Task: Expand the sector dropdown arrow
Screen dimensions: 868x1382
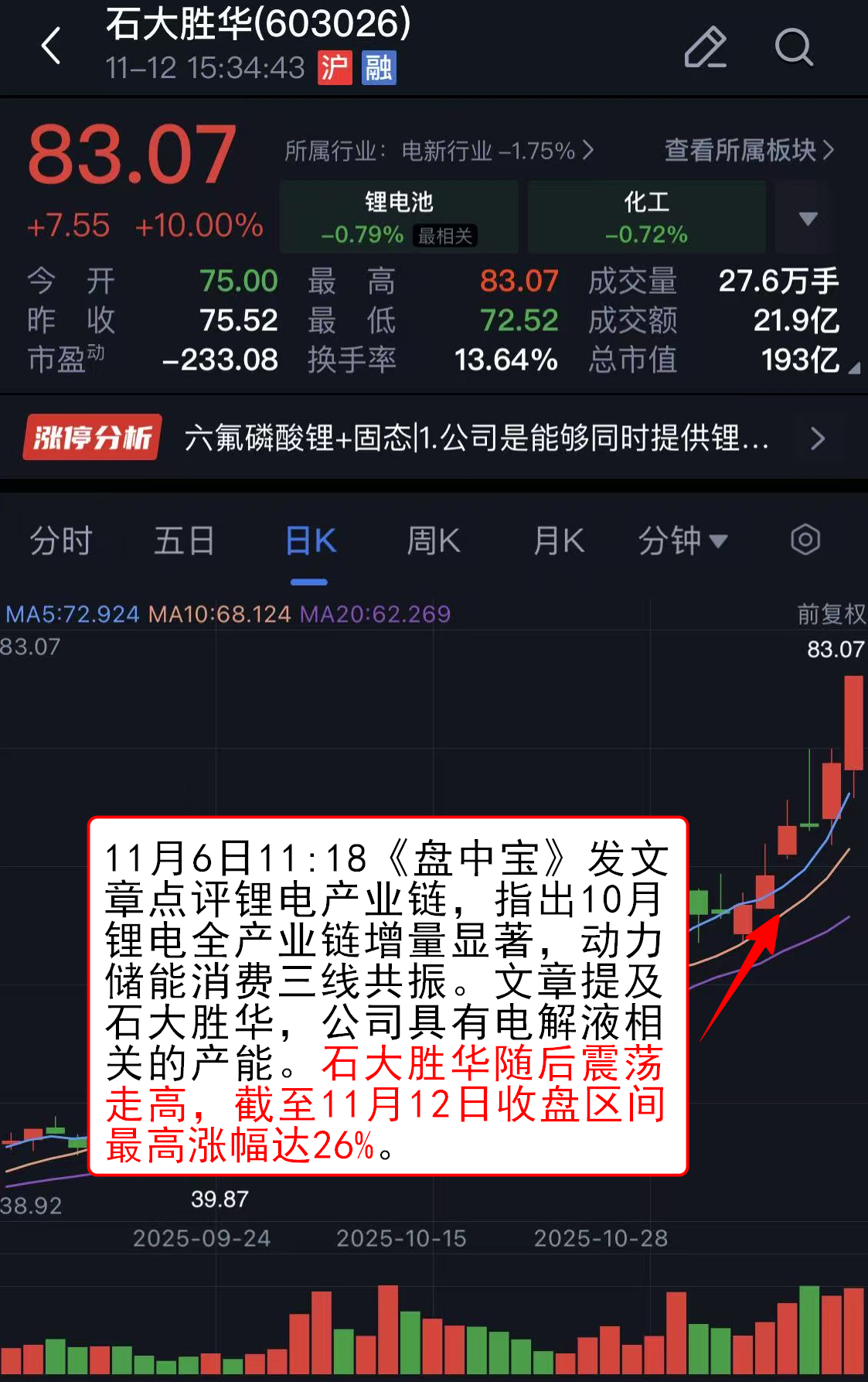Action: pos(808,218)
